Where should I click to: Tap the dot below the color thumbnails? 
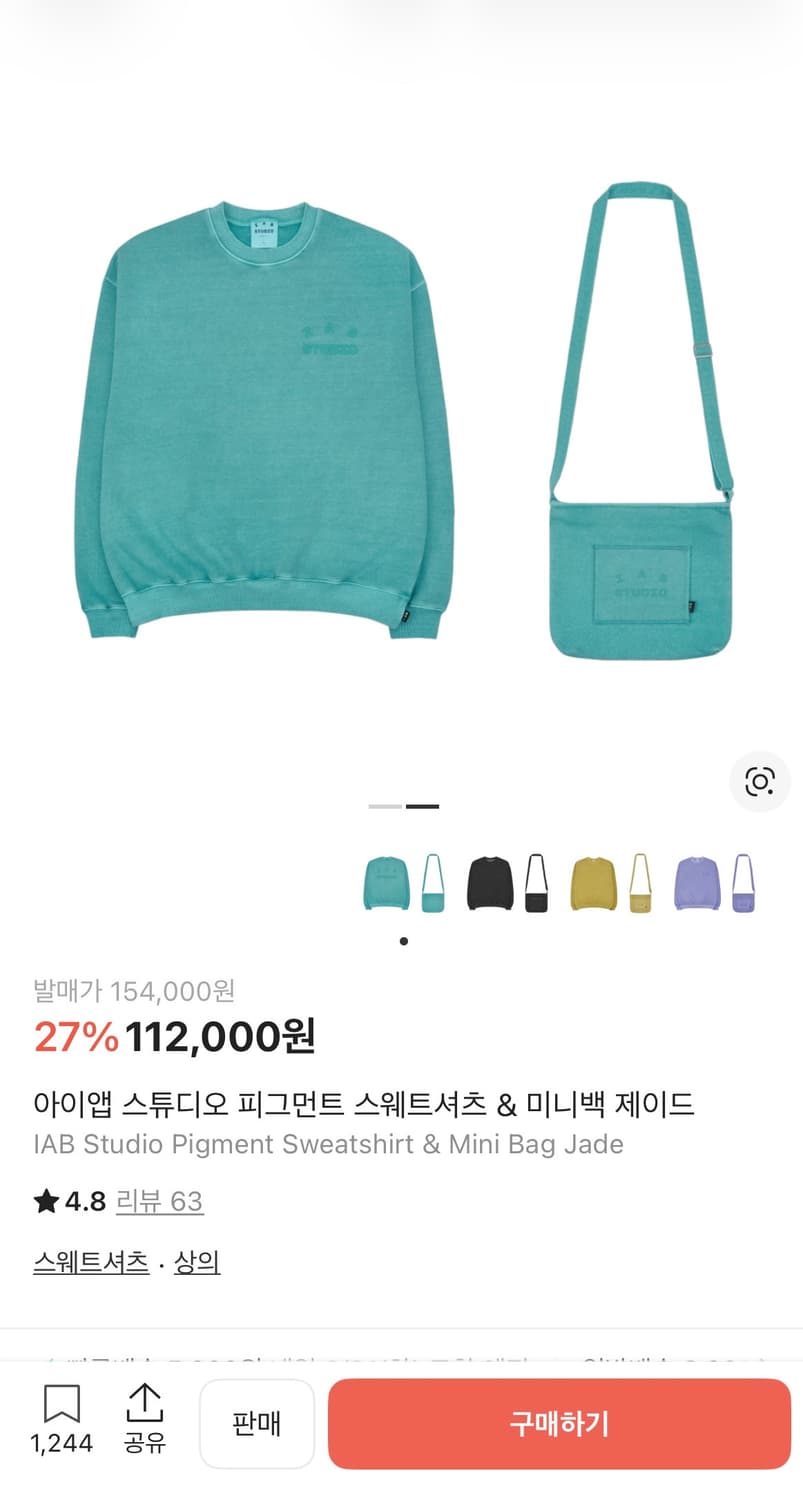click(x=403, y=941)
